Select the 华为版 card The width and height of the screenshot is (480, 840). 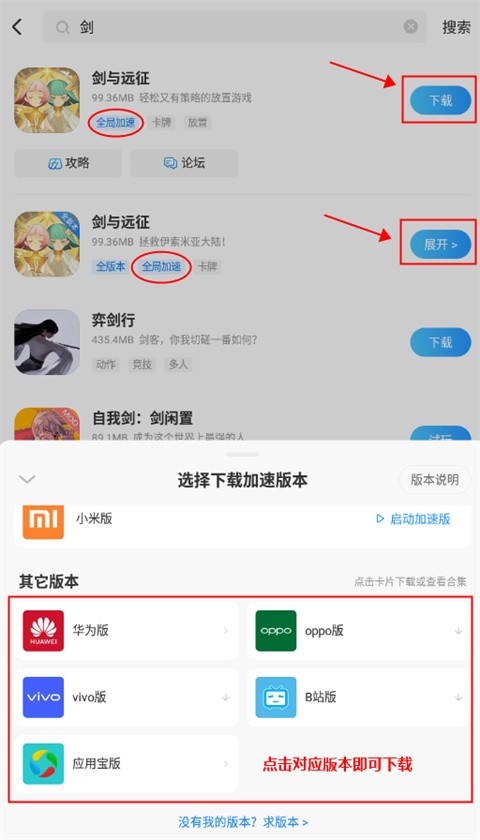[x=126, y=631]
